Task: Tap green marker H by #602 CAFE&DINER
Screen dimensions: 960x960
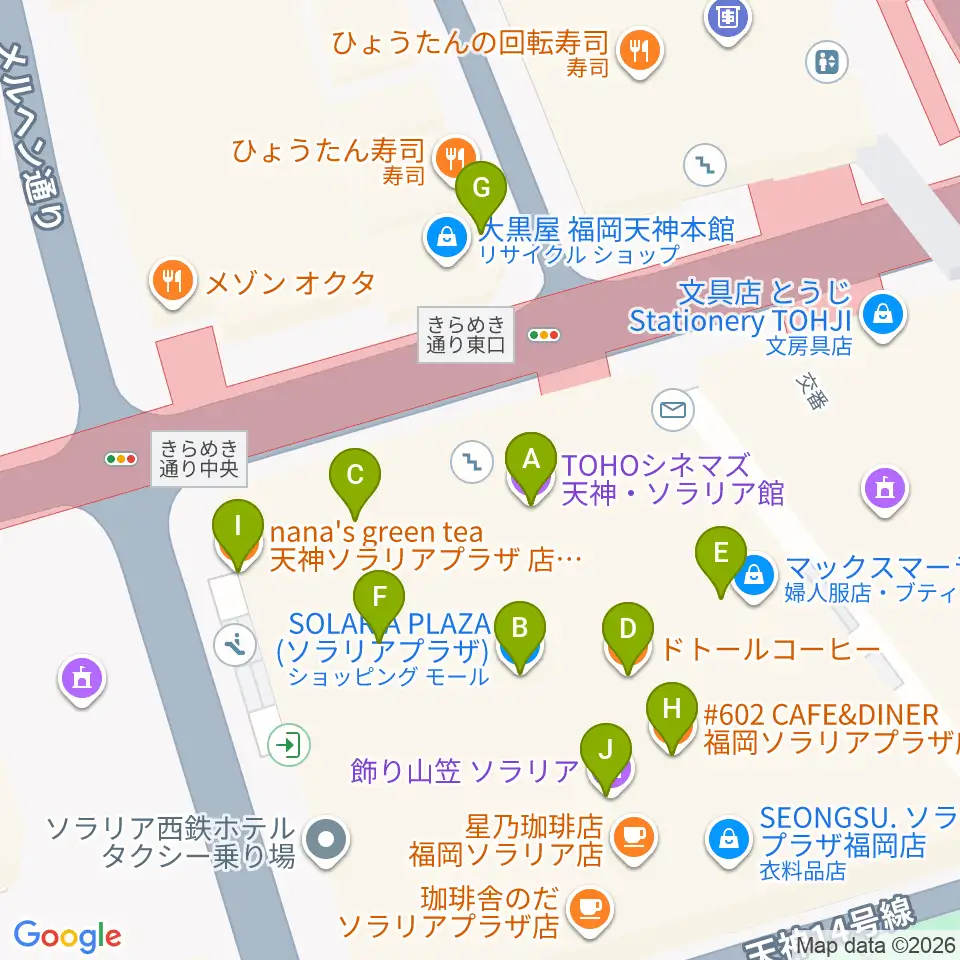Action: pos(672,713)
